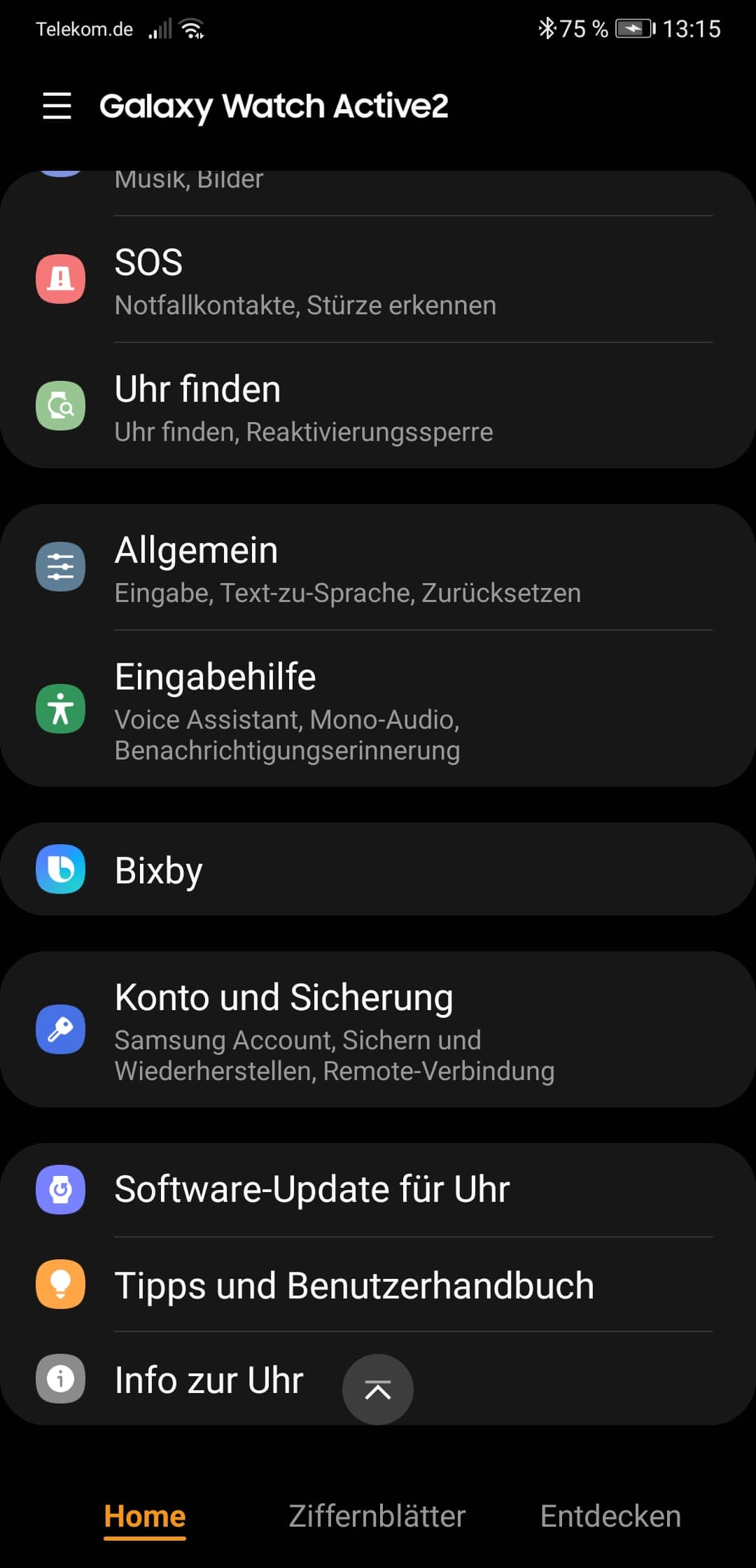
Task: Check Software-Update für Uhr
Action: [x=378, y=1189]
